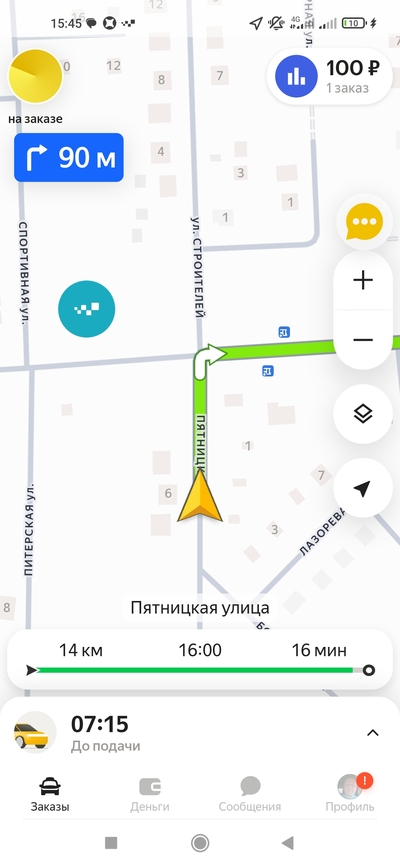This screenshot has height=867, width=400.
Task: Zoom out on the map
Action: [363, 340]
